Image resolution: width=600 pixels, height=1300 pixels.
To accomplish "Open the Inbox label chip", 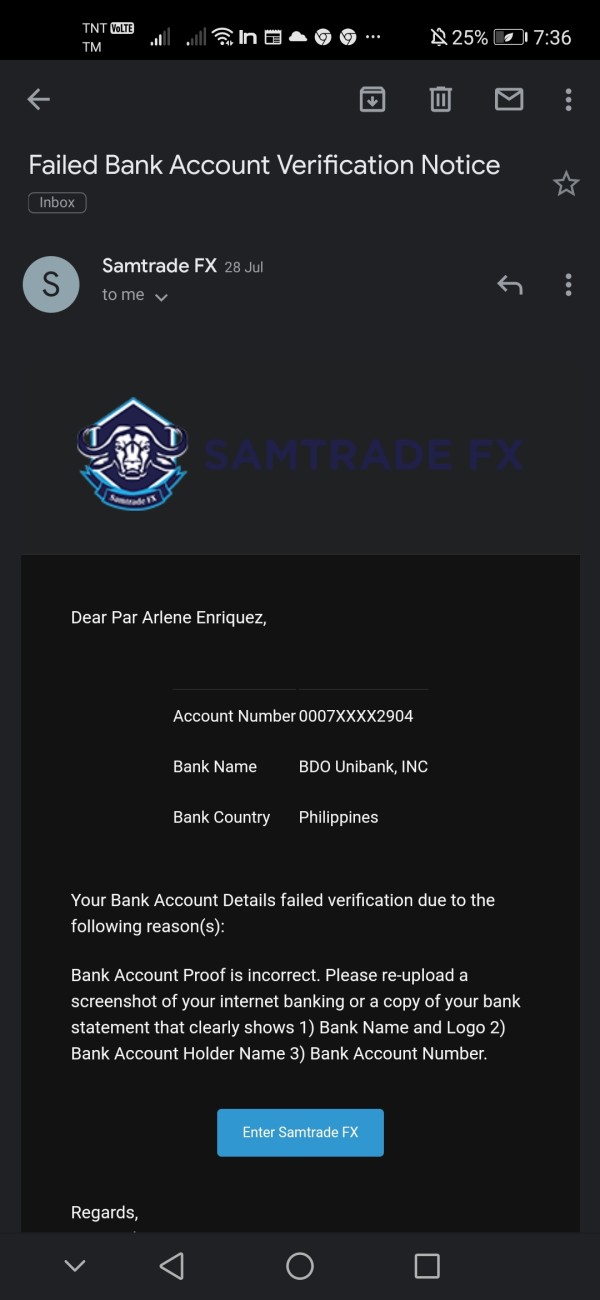I will pos(57,202).
